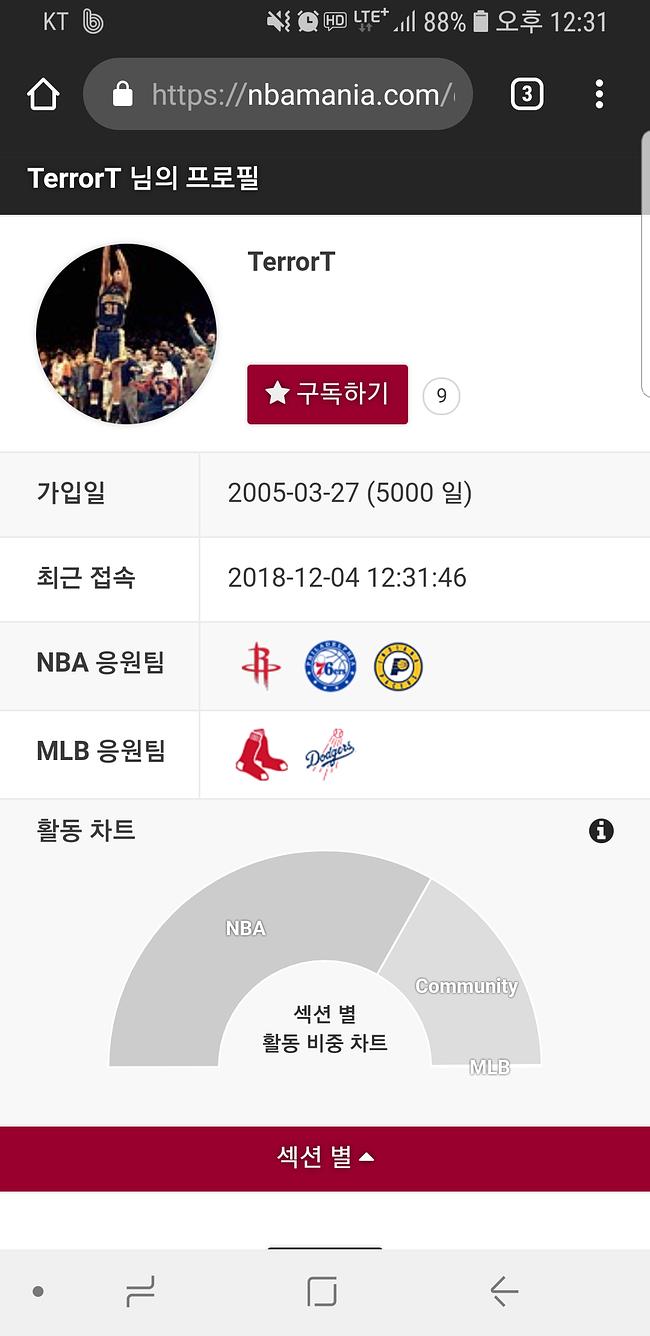Viewport: 650px width, 1336px height.
Task: Collapse the 섹션 별 section bar
Action: click(325, 1158)
